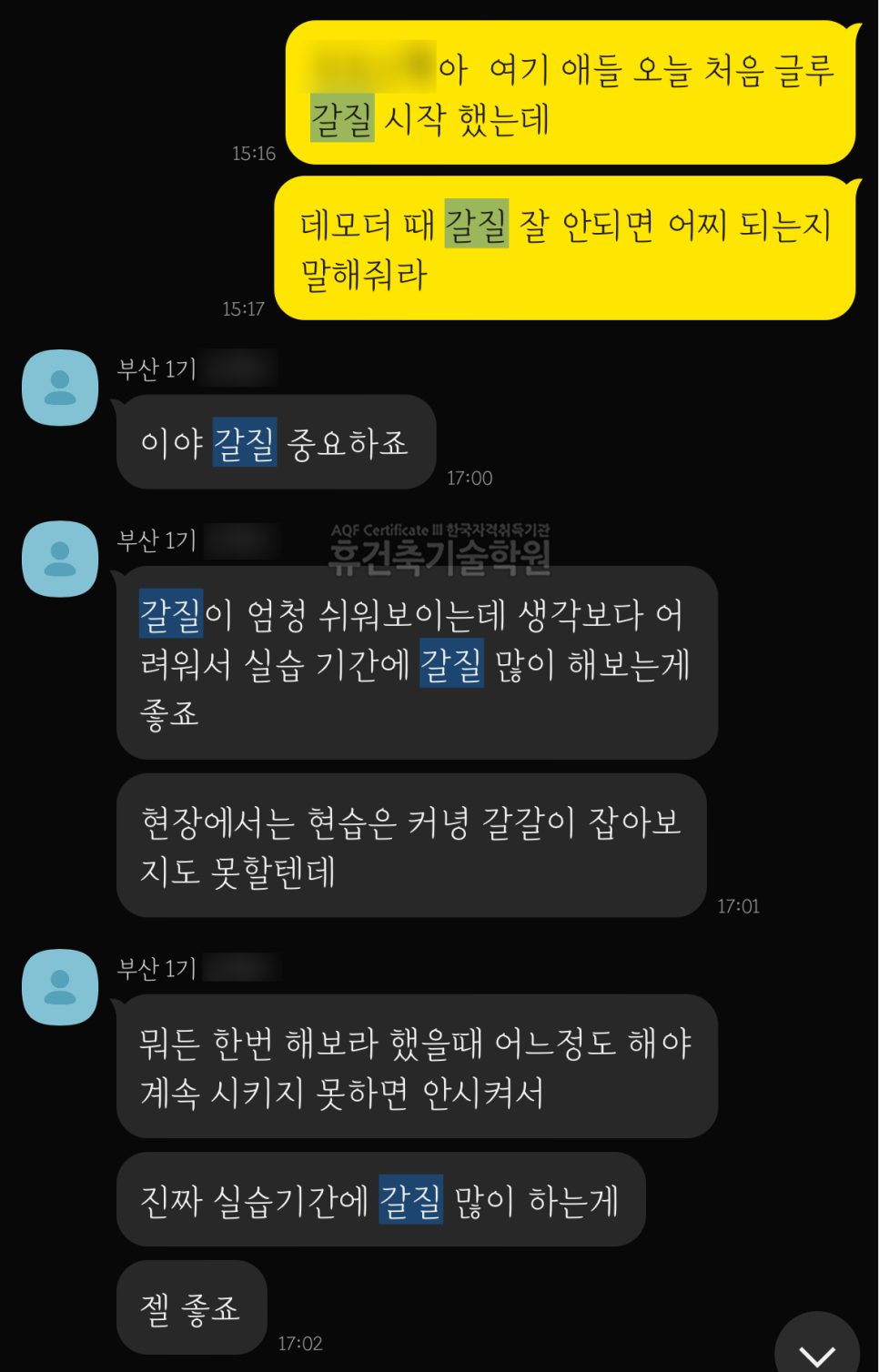Image resolution: width=879 pixels, height=1372 pixels.
Task: Tap profile picture above '뭐든 한번 해보라' message
Action: 60,987
